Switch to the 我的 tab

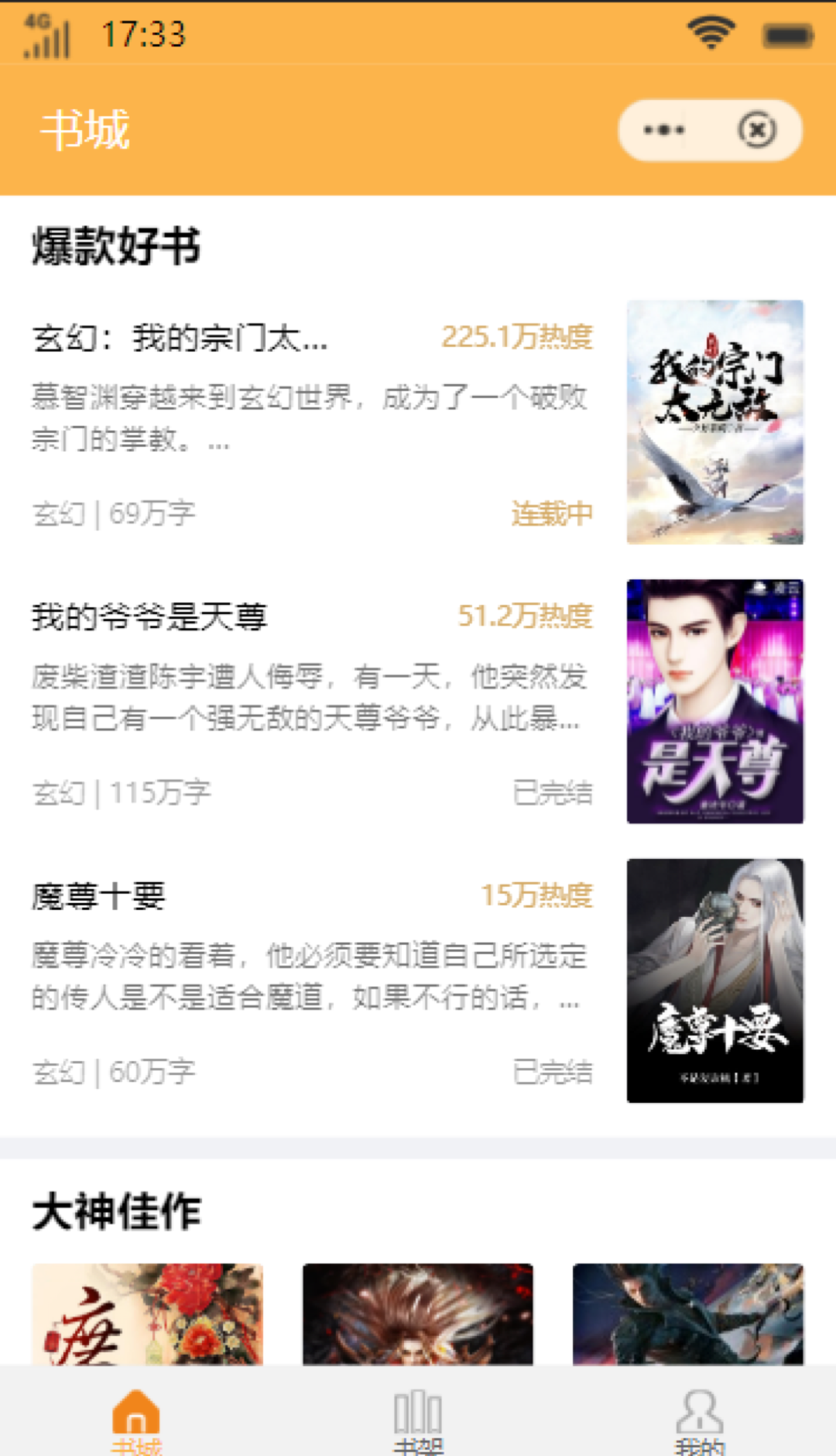coord(699,1425)
